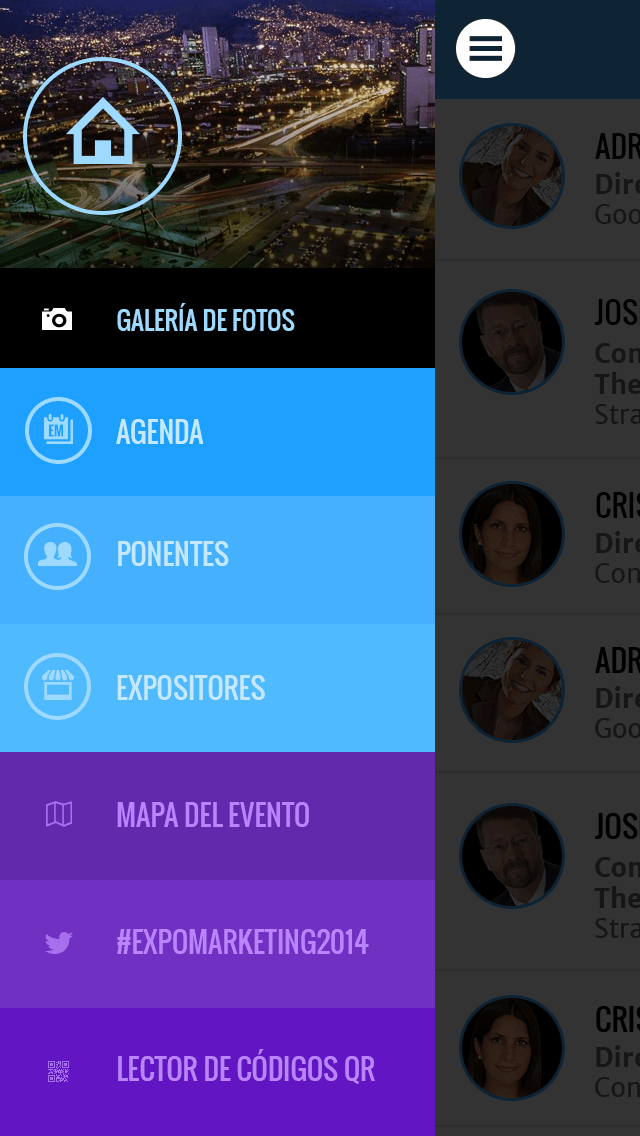Image resolution: width=640 pixels, height=1136 pixels.
Task: Tap the home icon in the drawer header
Action: 102,136
